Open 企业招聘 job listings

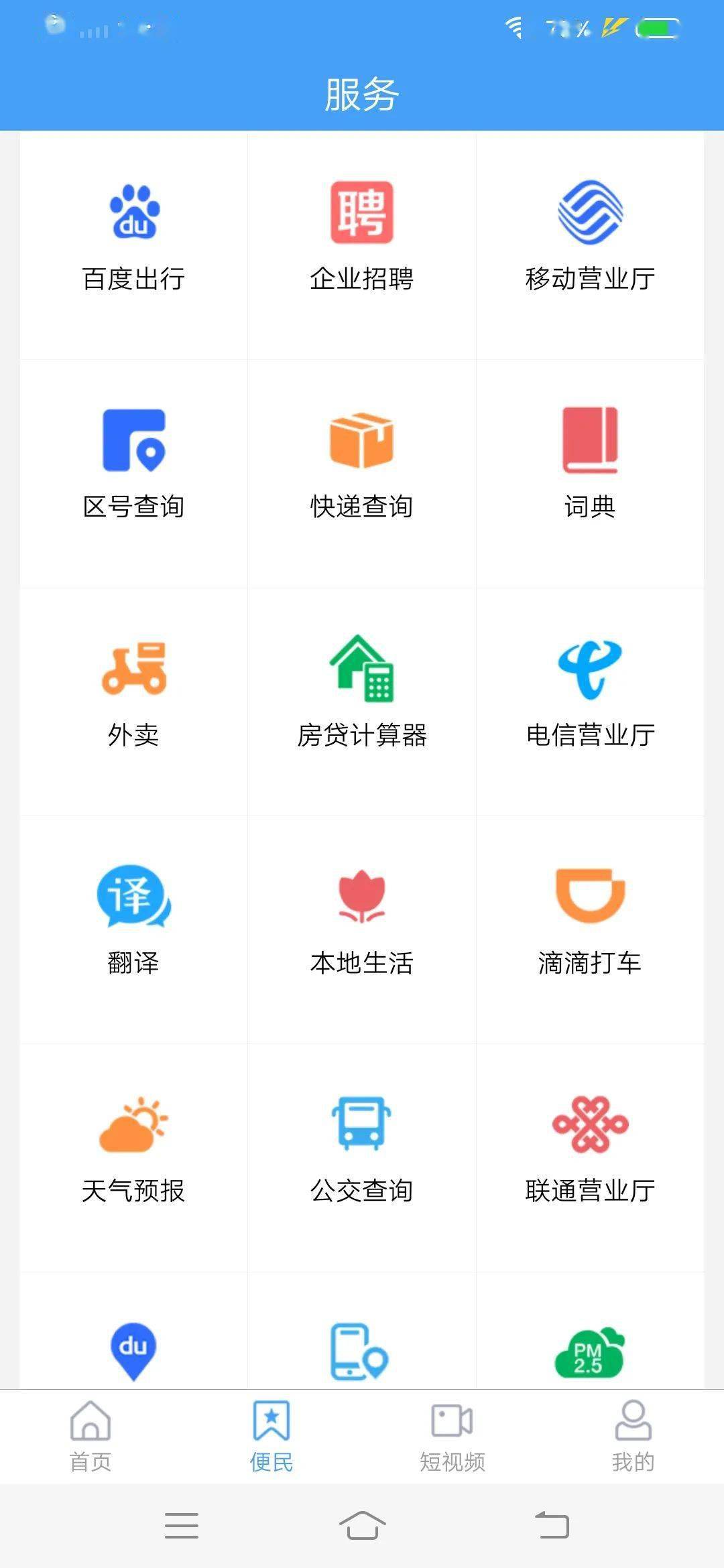click(x=361, y=238)
